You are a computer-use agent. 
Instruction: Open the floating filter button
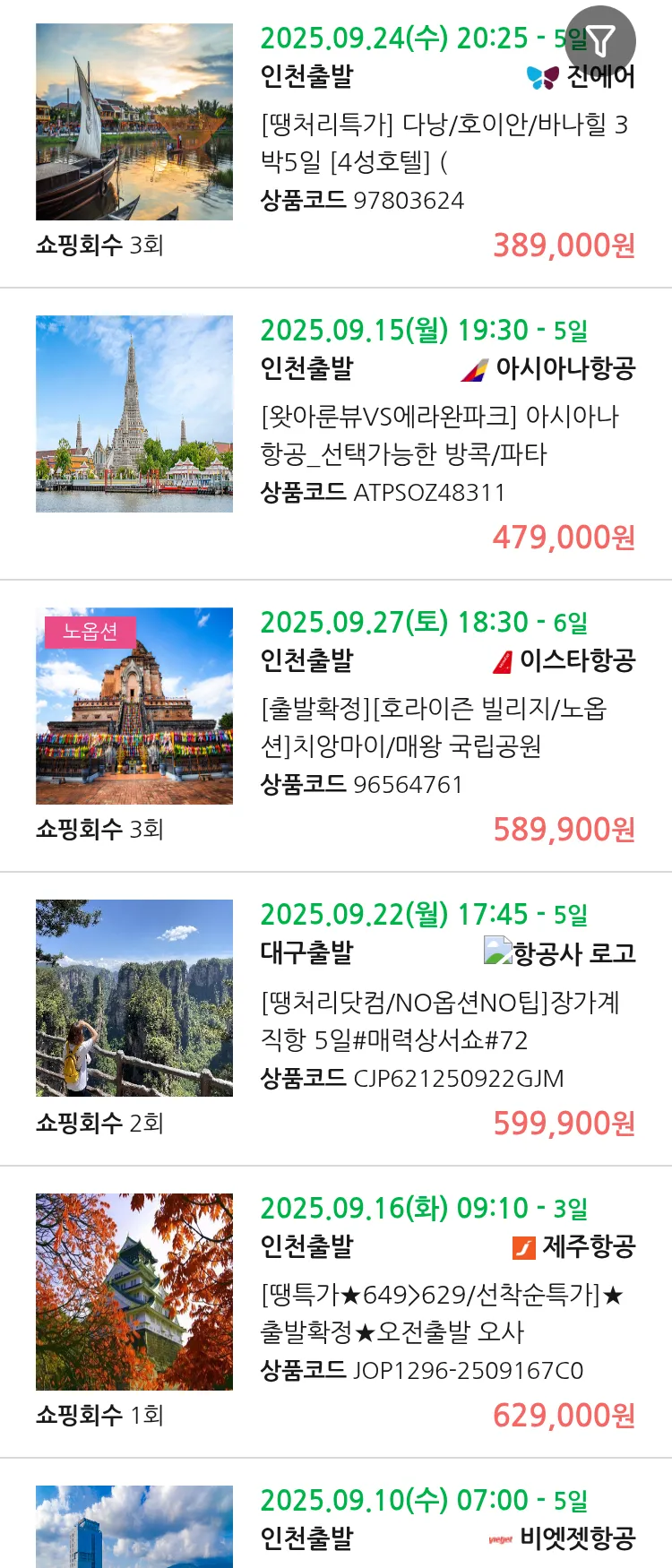(x=600, y=41)
